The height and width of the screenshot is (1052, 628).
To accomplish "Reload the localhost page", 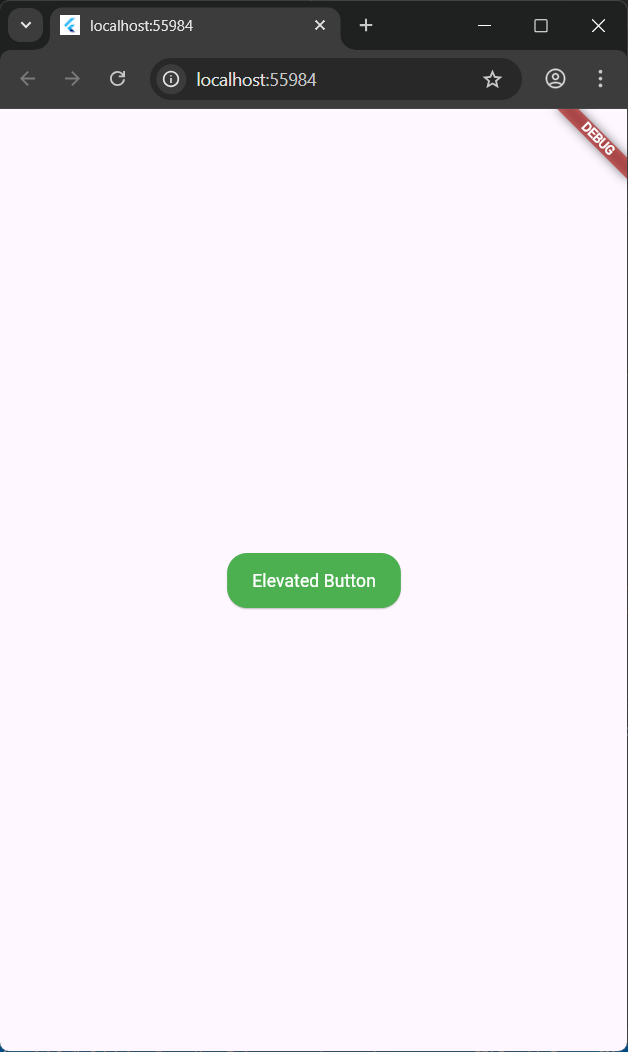I will (x=117, y=79).
